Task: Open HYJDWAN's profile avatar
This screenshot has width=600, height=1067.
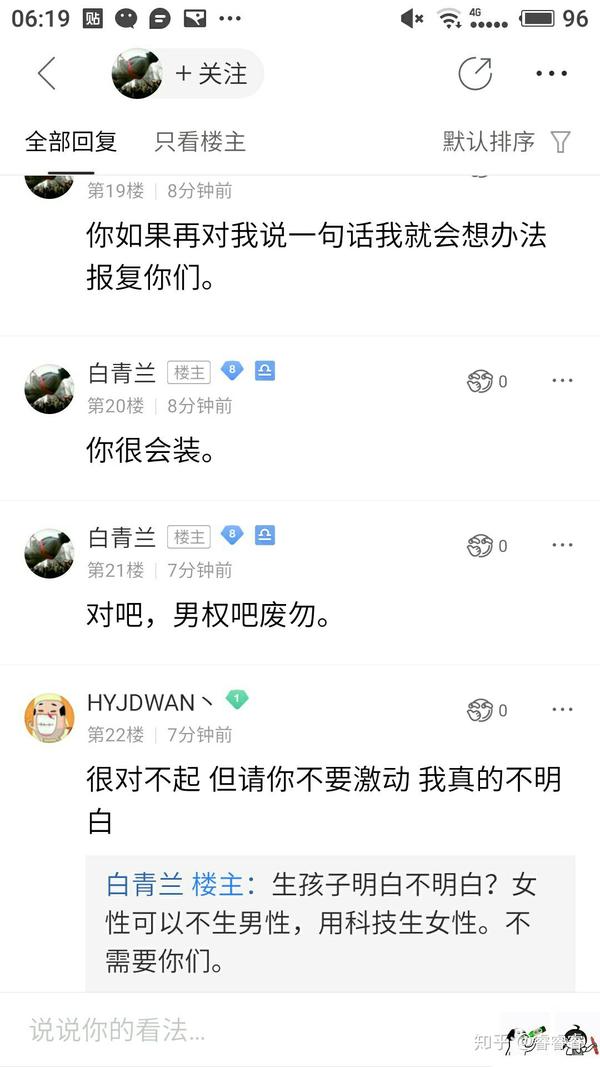Action: pyautogui.click(x=50, y=718)
